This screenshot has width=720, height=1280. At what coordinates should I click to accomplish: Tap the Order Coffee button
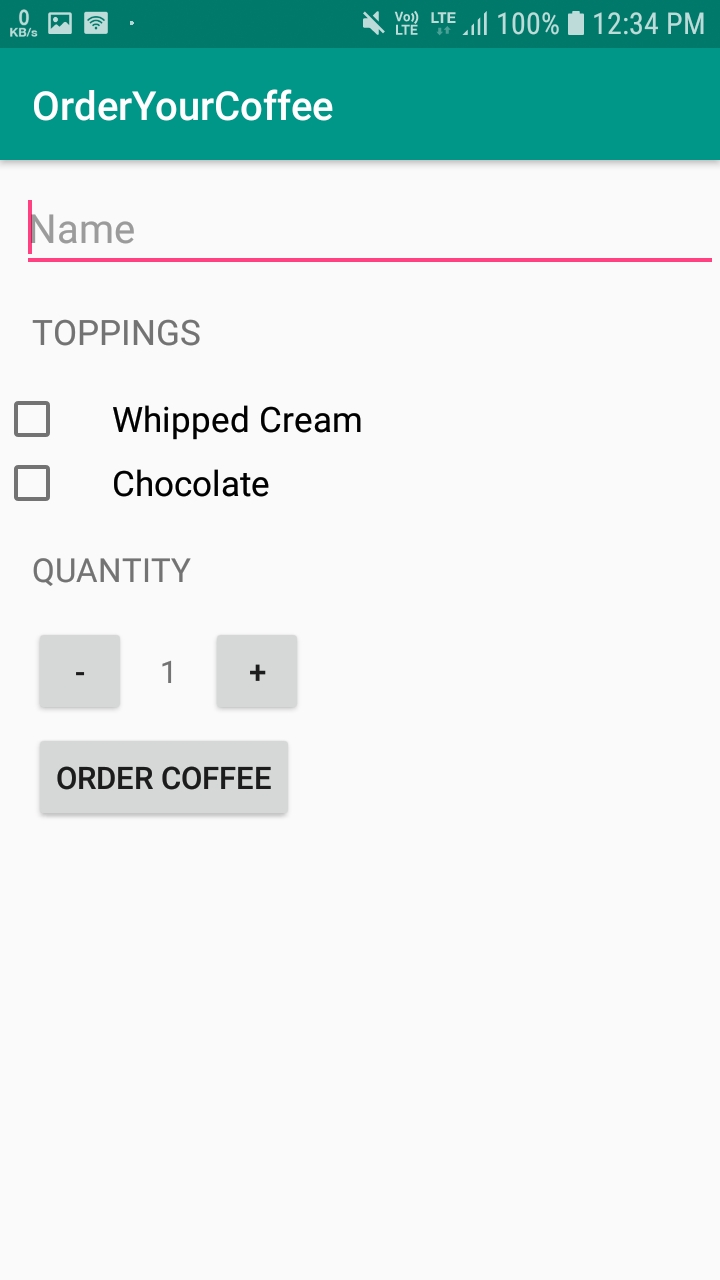pyautogui.click(x=164, y=778)
